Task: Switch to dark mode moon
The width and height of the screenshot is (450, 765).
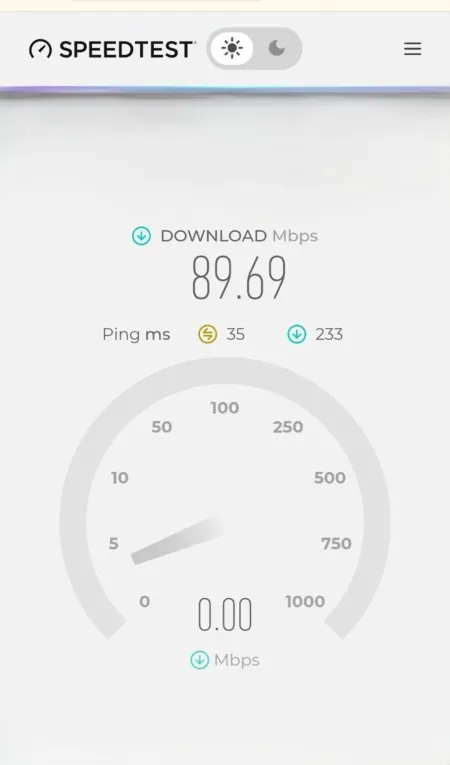Action: (x=277, y=48)
